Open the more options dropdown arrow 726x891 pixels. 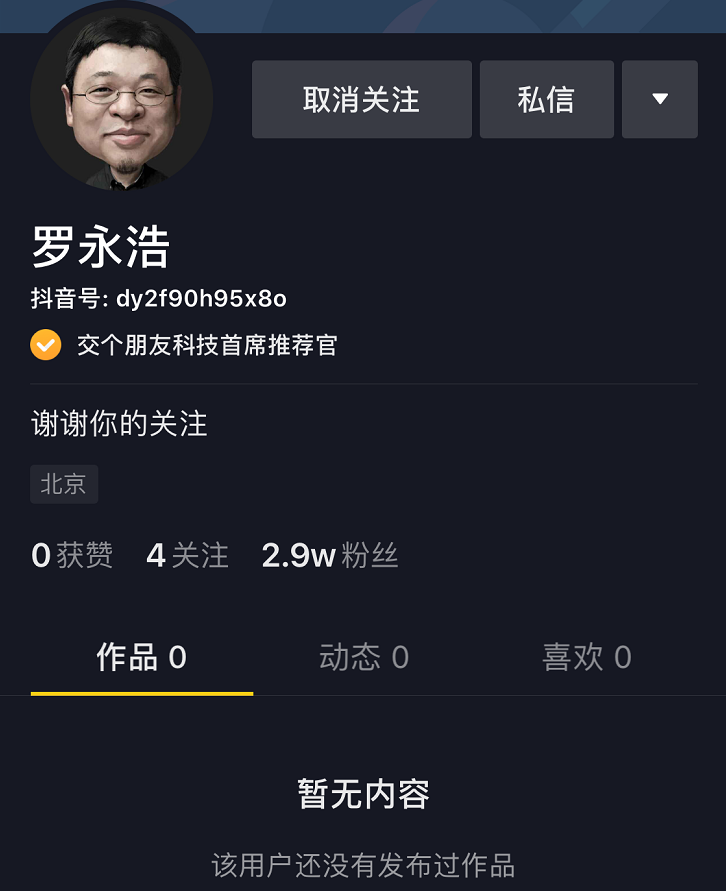(x=659, y=99)
